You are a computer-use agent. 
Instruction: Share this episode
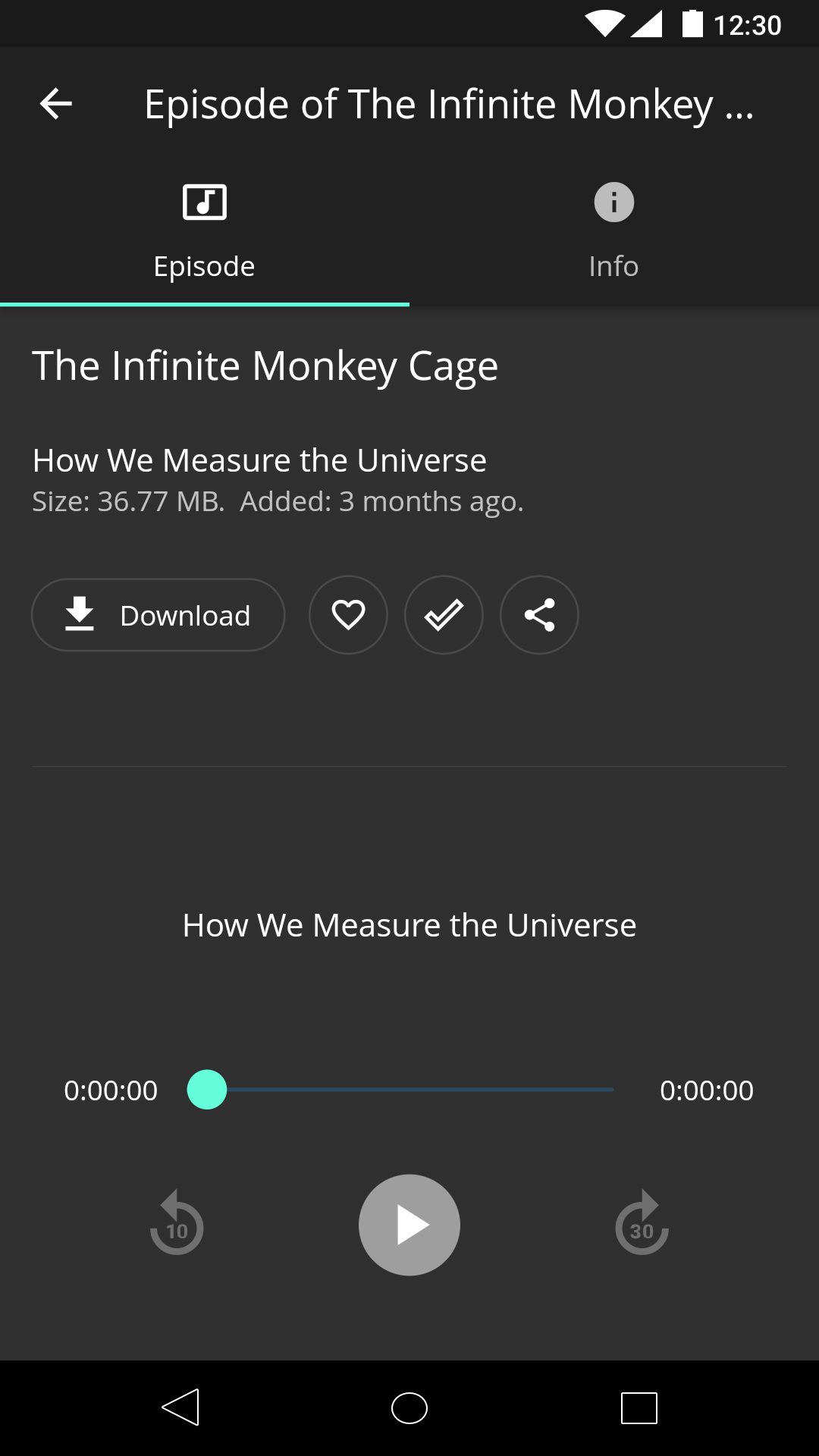(539, 615)
